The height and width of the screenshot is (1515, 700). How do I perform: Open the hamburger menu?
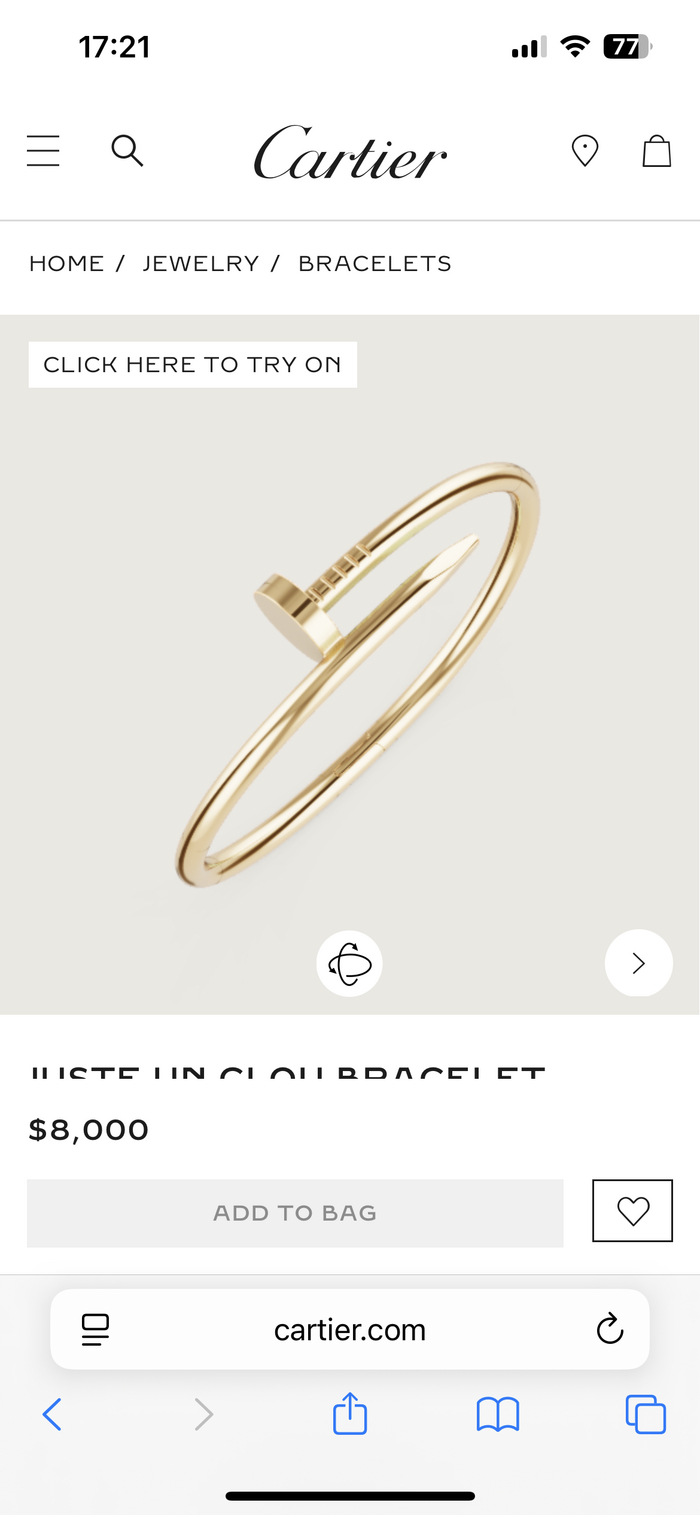[43, 151]
